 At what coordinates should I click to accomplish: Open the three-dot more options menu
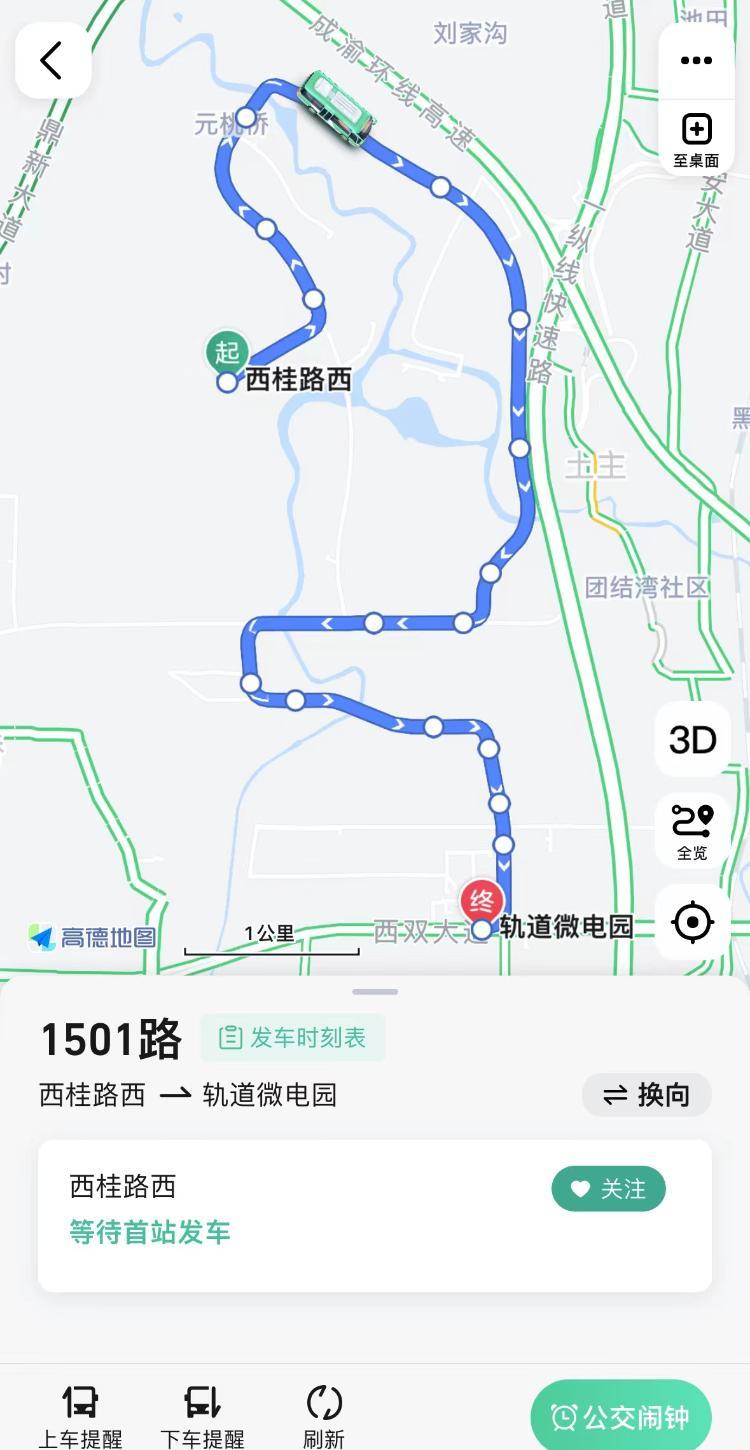click(696, 60)
